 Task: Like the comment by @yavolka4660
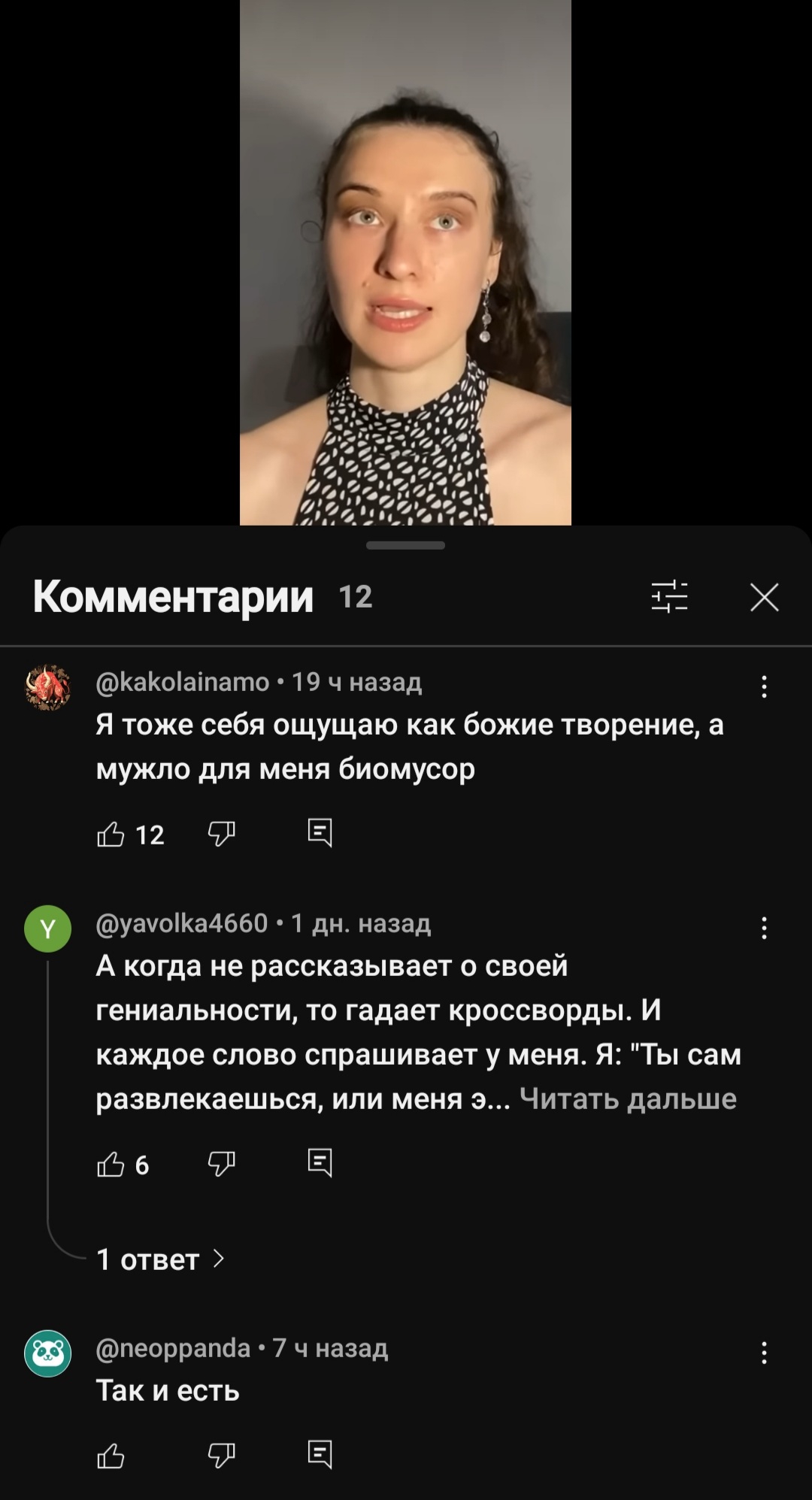111,1164
